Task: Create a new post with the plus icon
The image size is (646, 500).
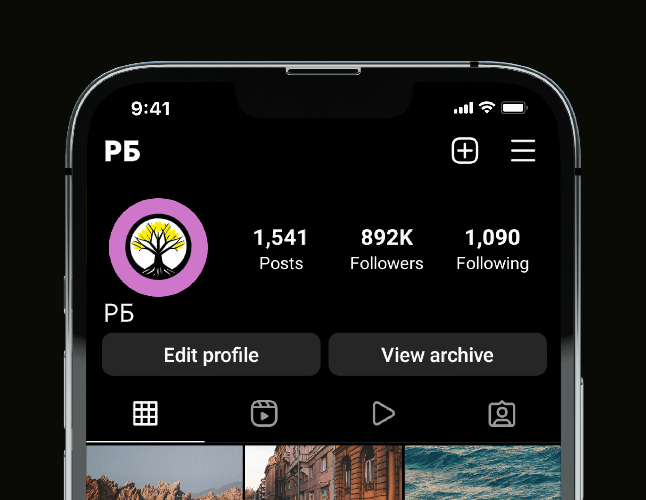Action: click(x=465, y=151)
